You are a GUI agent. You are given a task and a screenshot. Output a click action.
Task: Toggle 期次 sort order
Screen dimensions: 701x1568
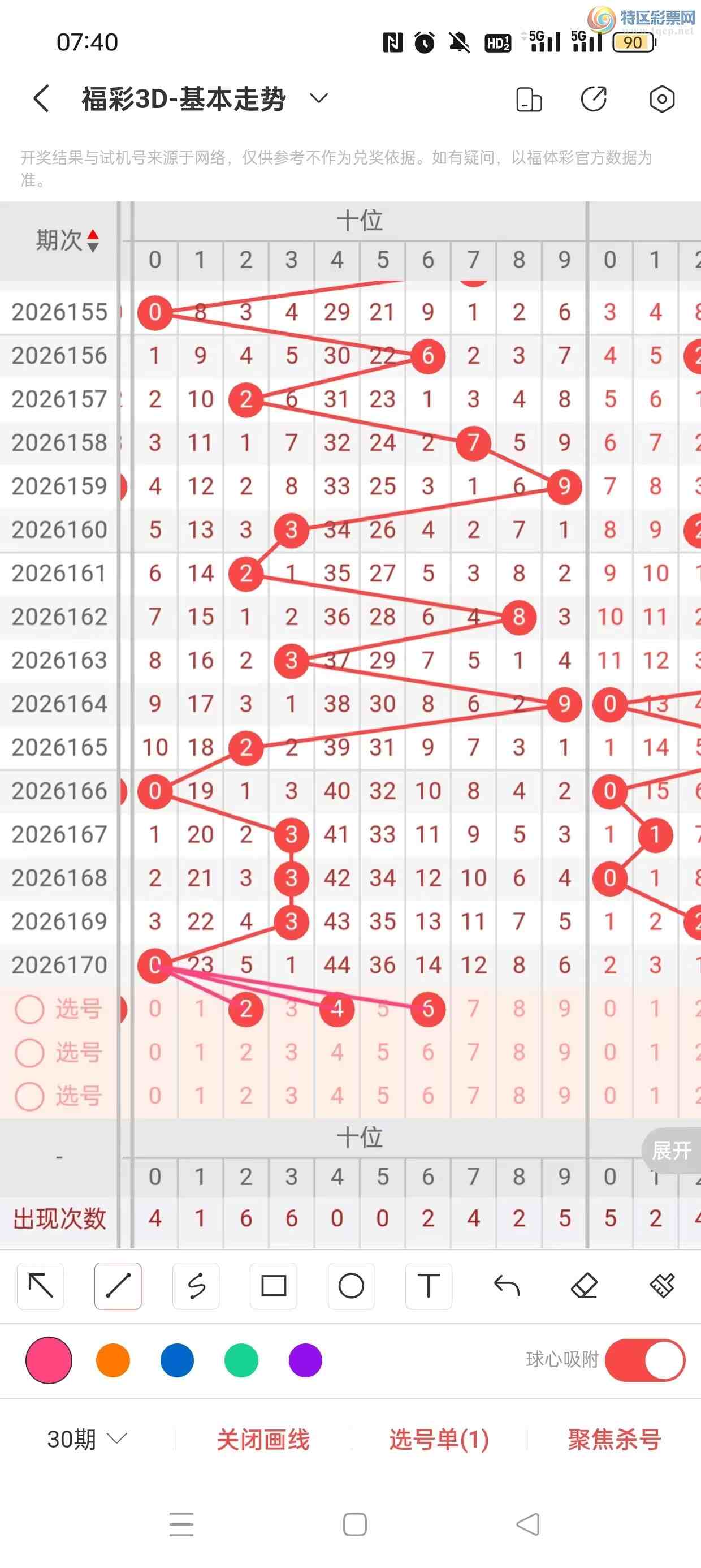point(67,240)
